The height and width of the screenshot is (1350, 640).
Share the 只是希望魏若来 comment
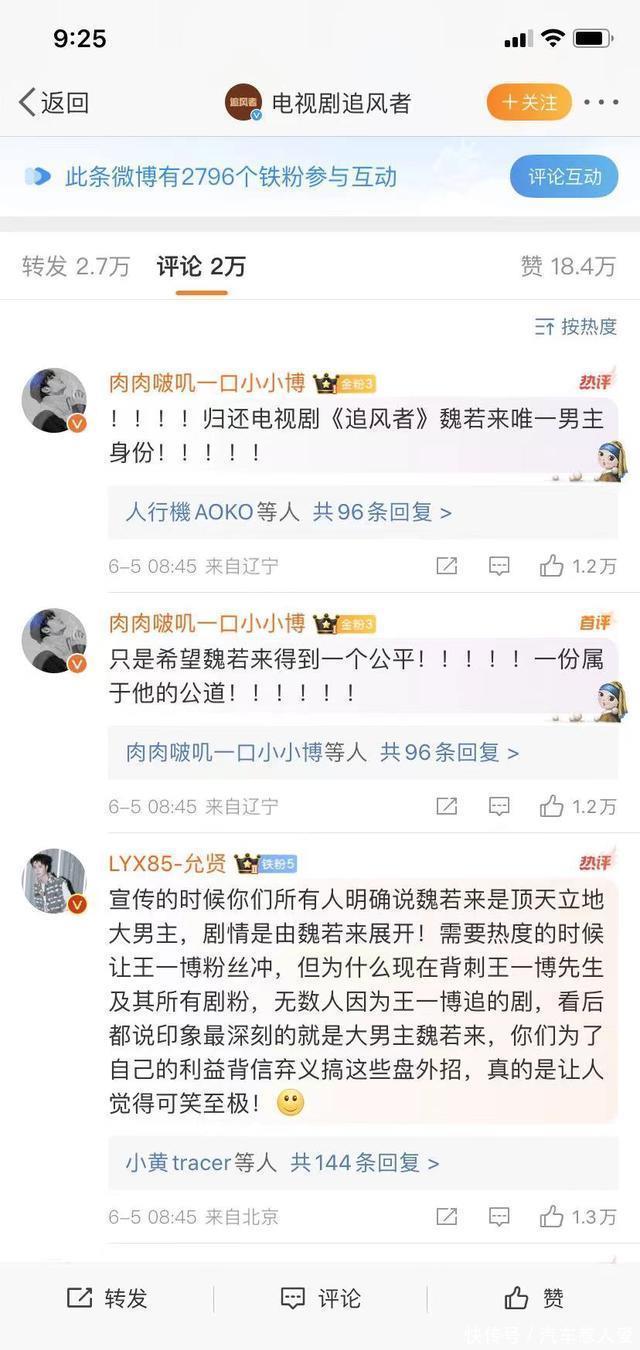[447, 806]
